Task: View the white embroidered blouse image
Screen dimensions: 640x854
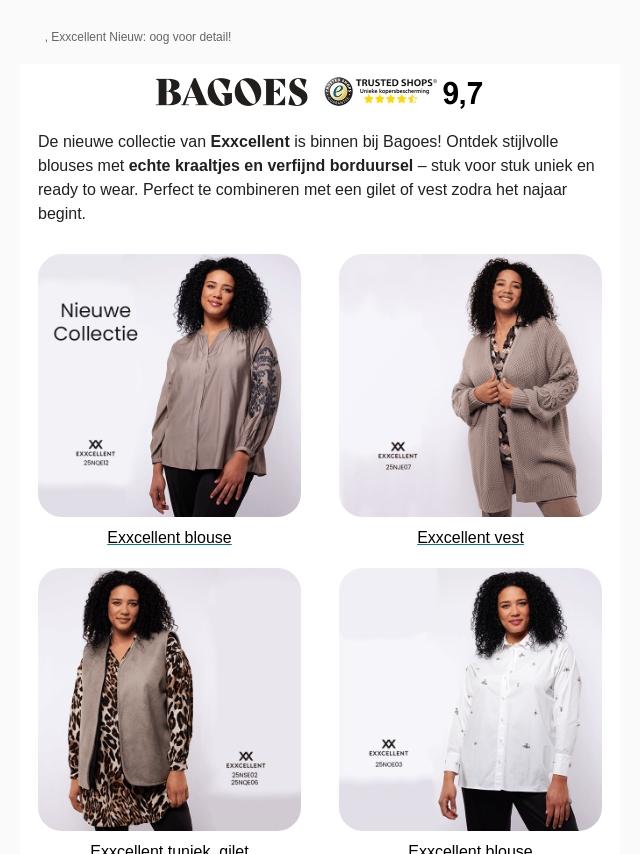Action: 470,699
